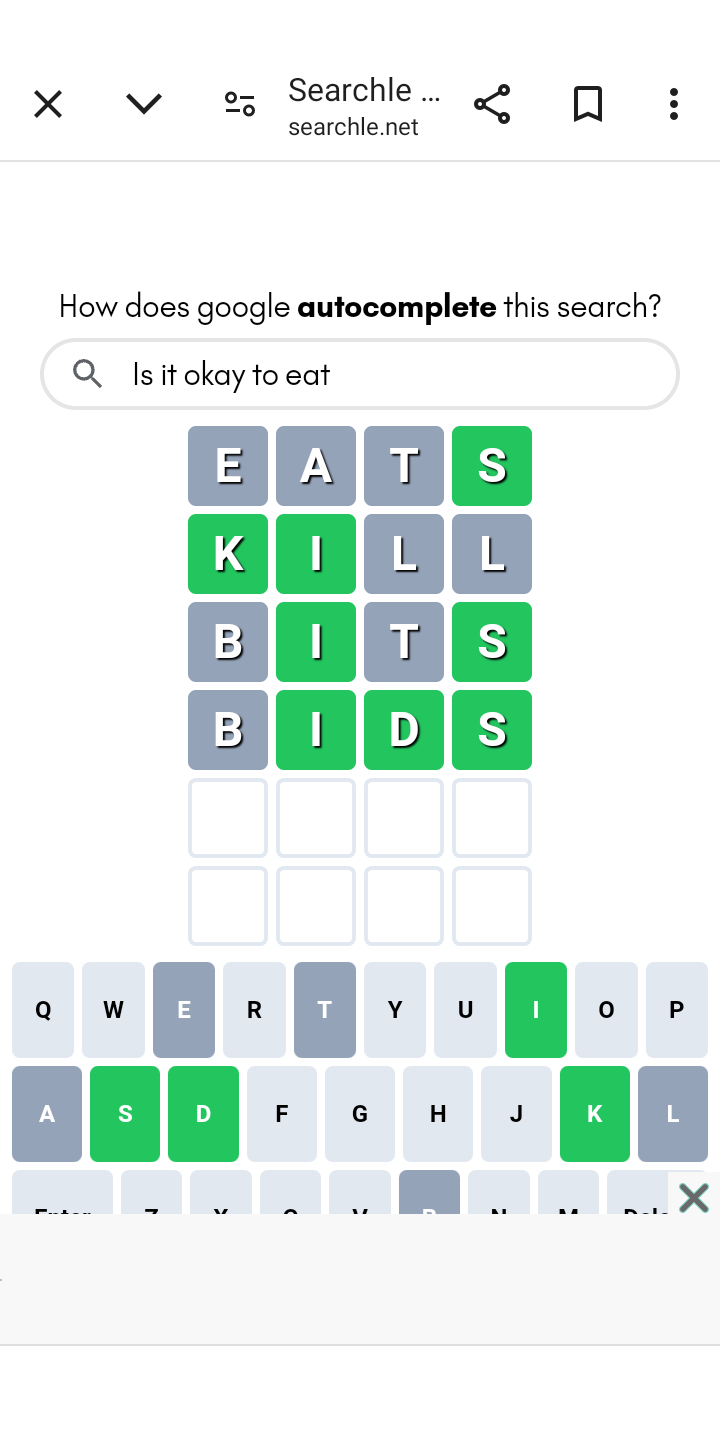Tap the green I key
The height and width of the screenshot is (1440, 720).
click(x=536, y=1010)
